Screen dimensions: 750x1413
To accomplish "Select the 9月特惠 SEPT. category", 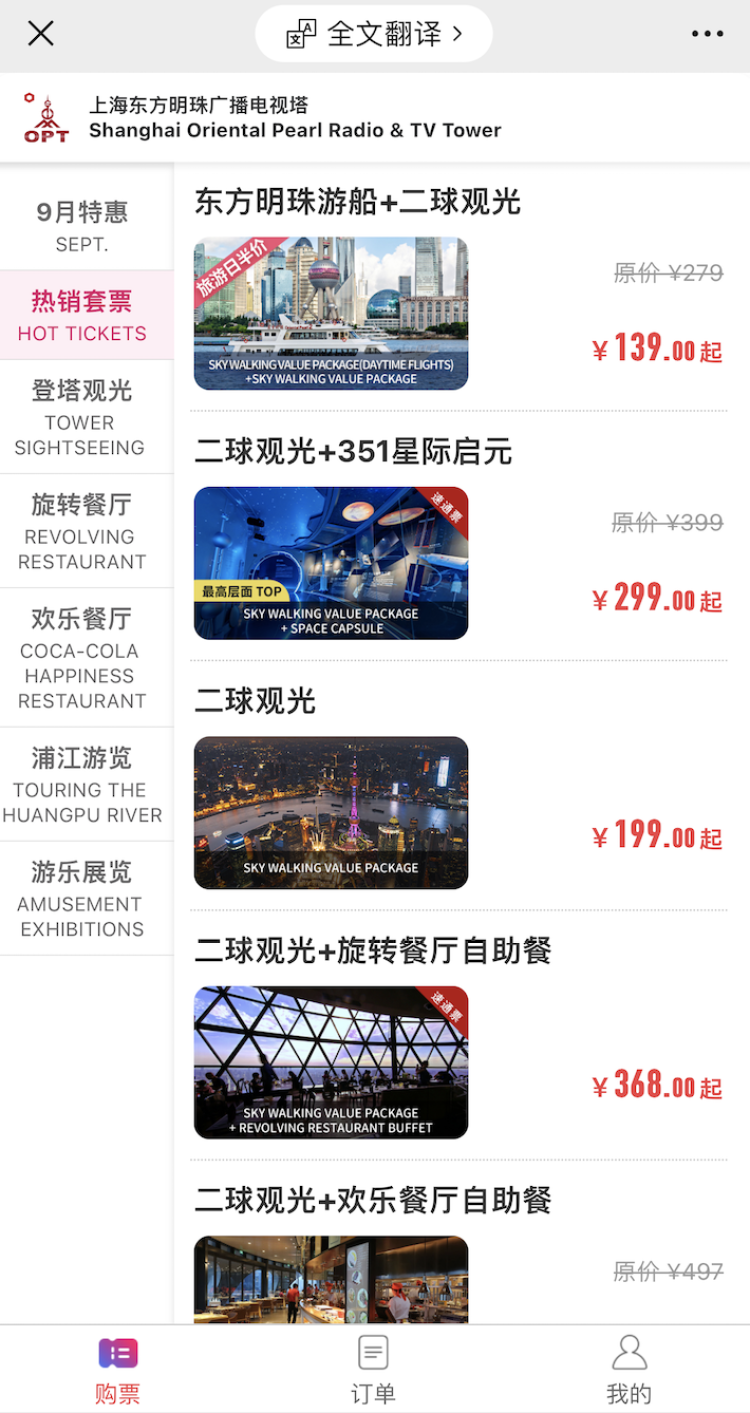I will tap(82, 226).
